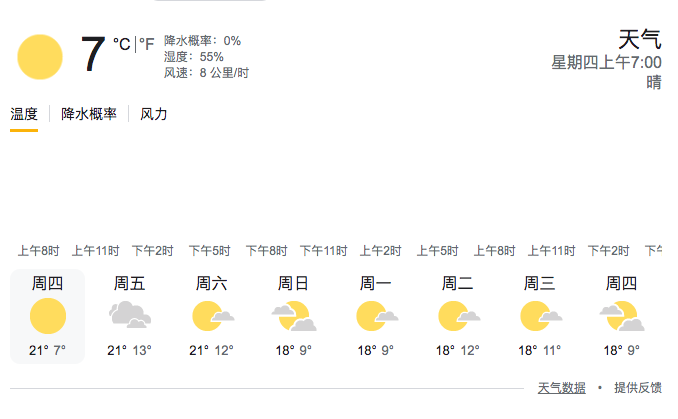Open the 周六 forecast card
The image size is (678, 419).
pyautogui.click(x=211, y=316)
